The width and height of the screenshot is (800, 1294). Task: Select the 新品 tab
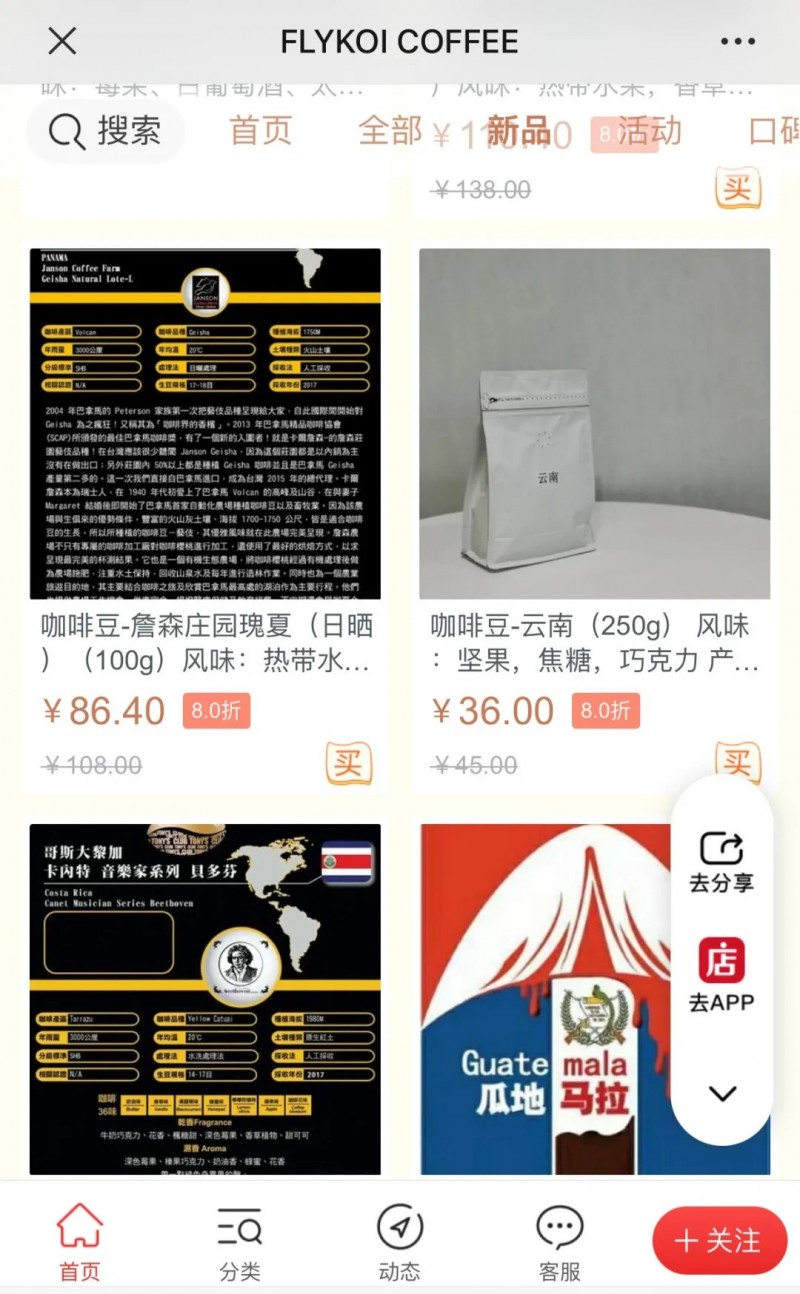(519, 131)
